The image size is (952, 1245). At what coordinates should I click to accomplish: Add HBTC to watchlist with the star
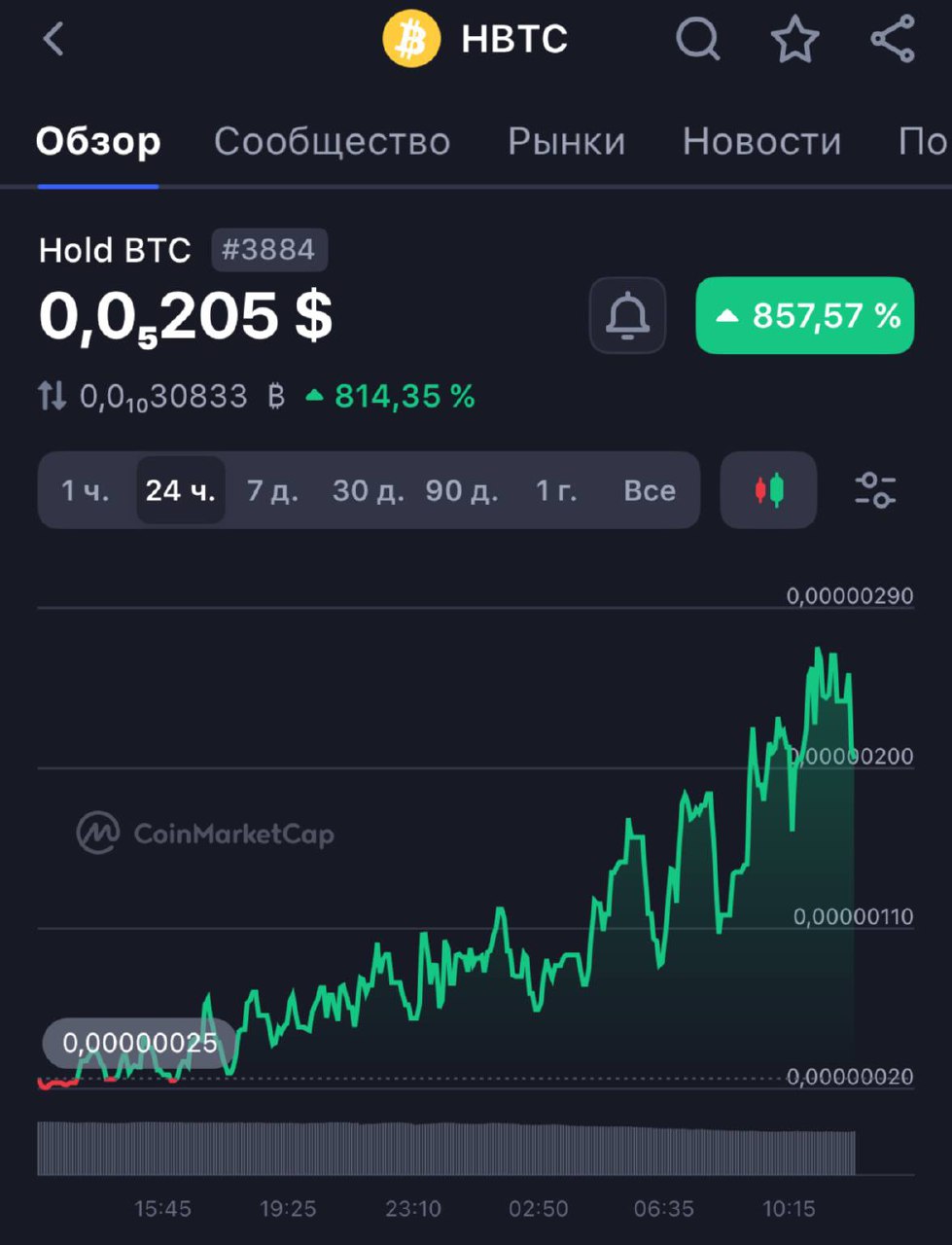pos(794,40)
